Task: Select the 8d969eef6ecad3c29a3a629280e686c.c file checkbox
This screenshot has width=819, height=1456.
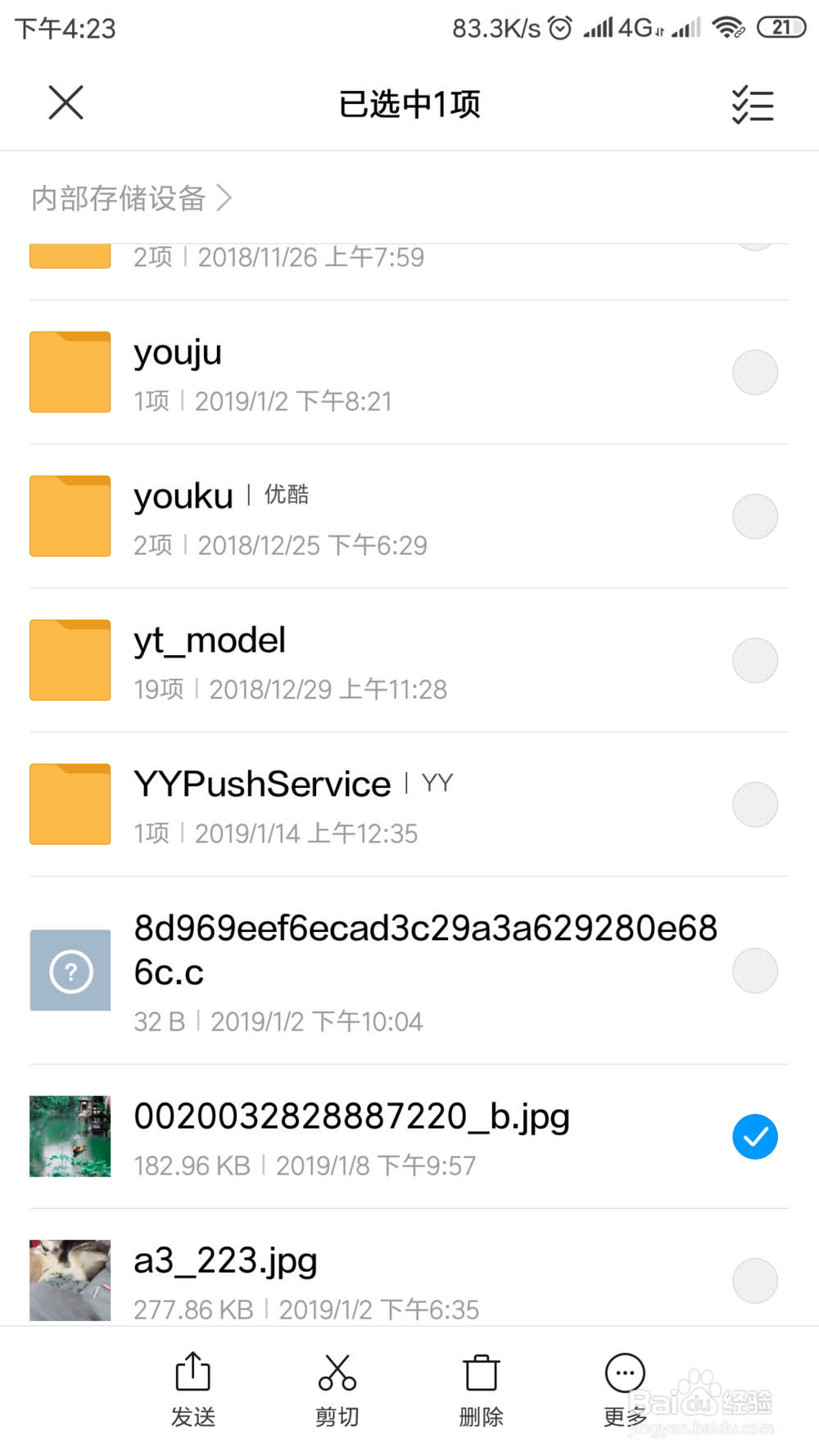Action: pos(754,971)
